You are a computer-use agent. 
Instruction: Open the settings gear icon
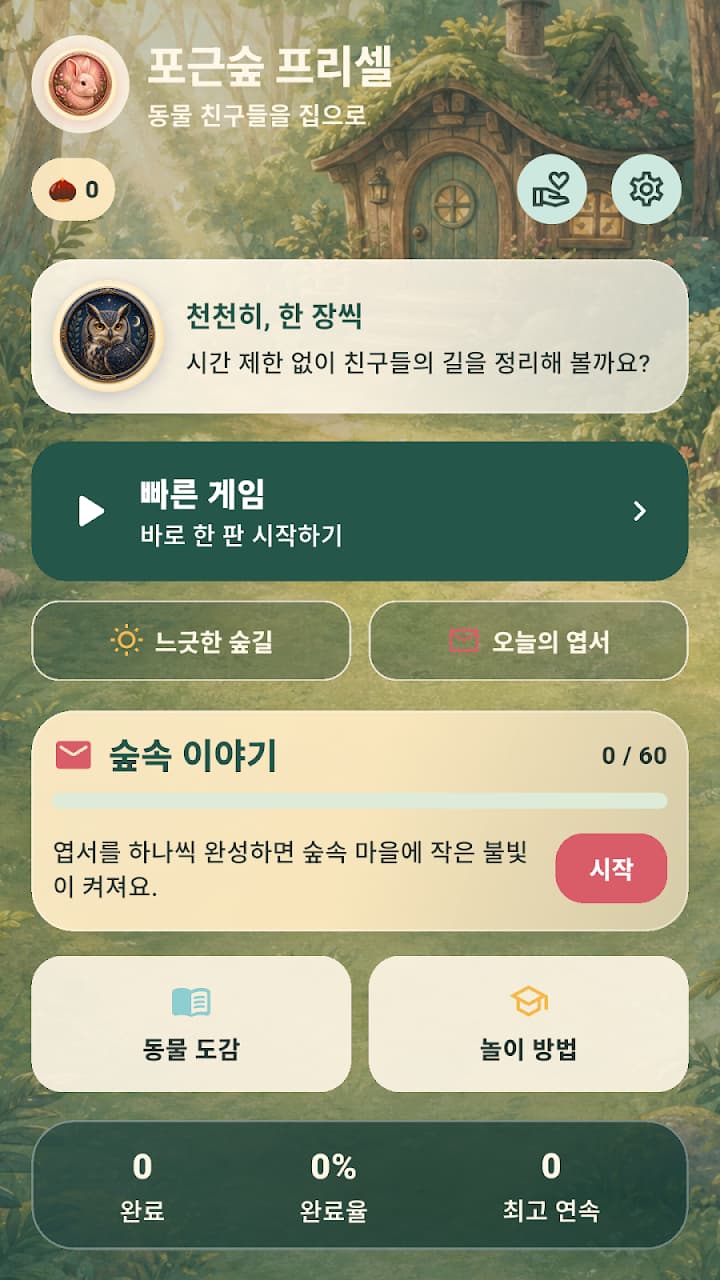click(x=646, y=189)
